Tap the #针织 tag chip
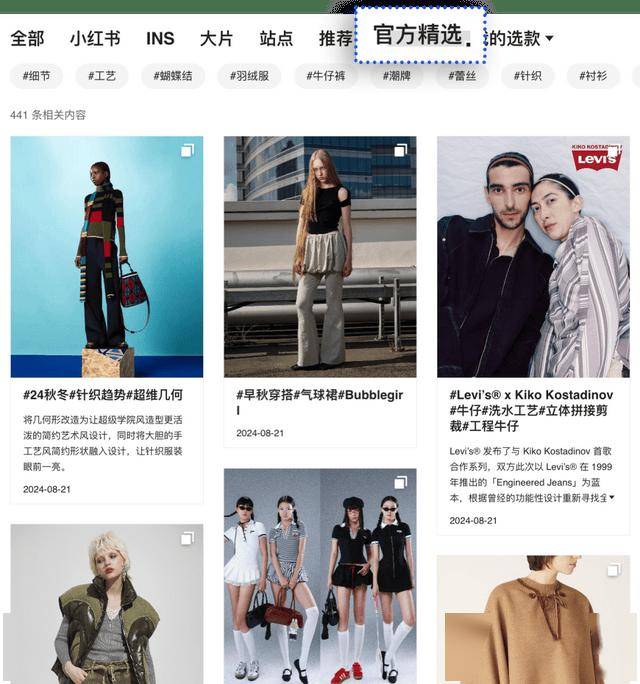 tap(528, 76)
